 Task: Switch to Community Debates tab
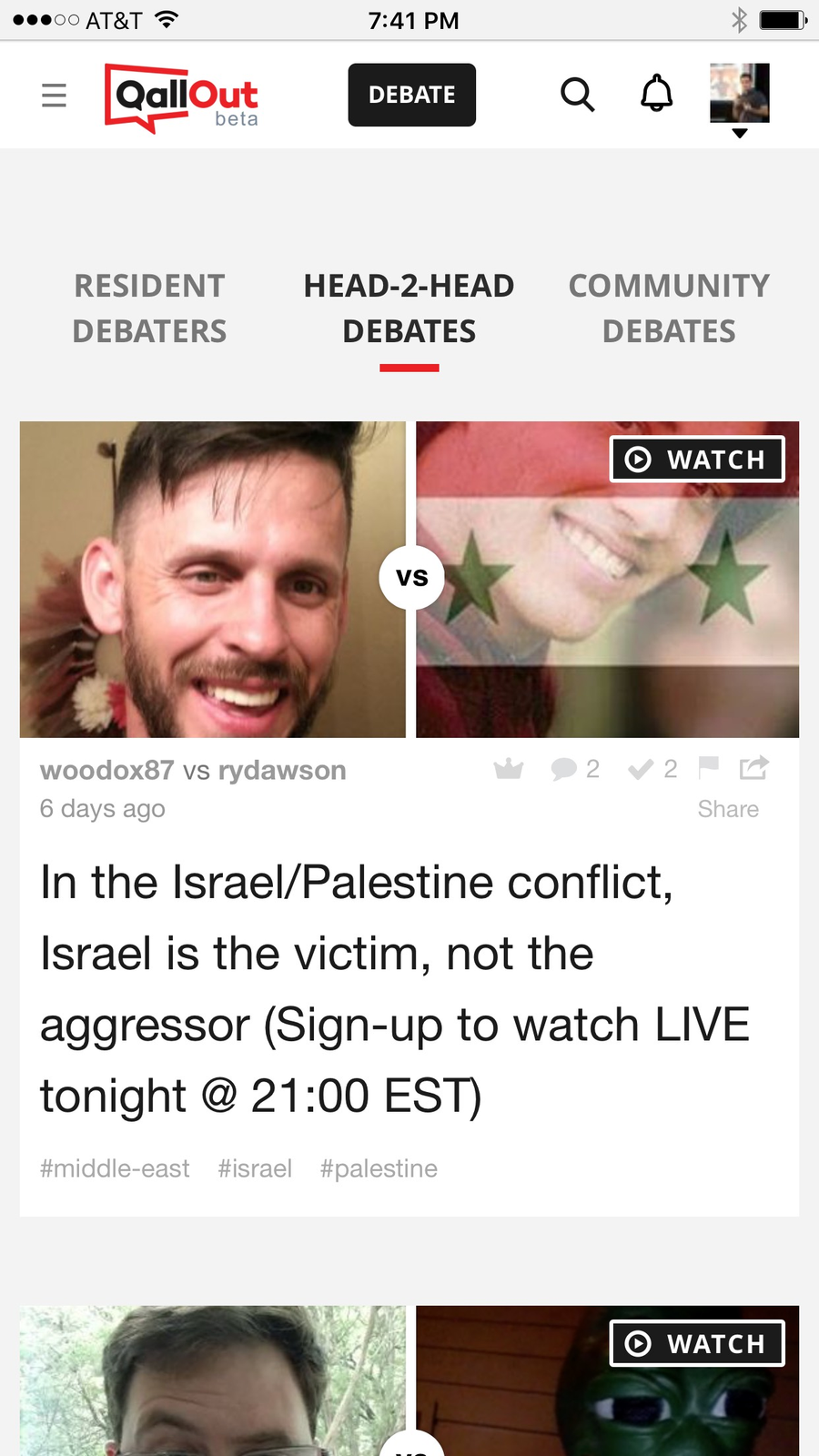[x=669, y=308]
